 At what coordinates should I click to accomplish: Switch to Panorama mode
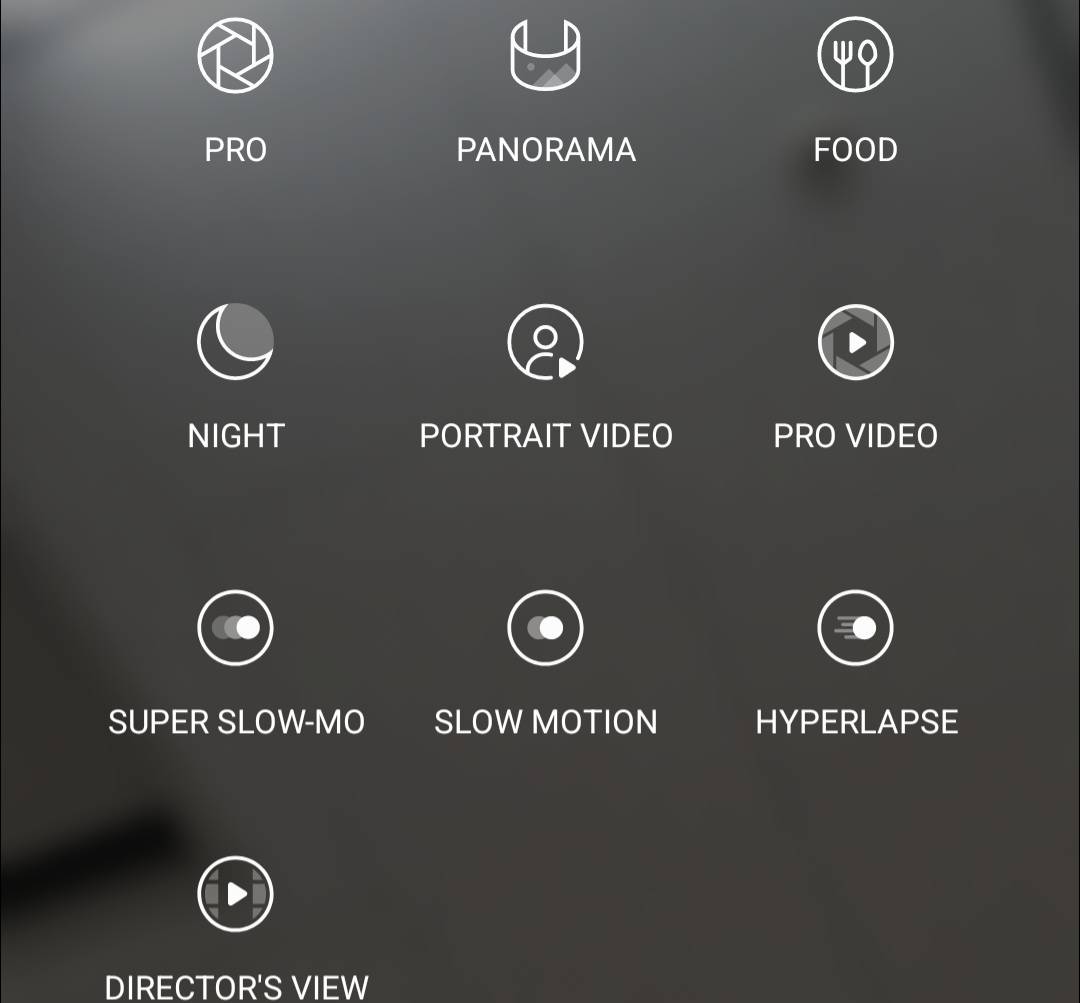coord(545,57)
